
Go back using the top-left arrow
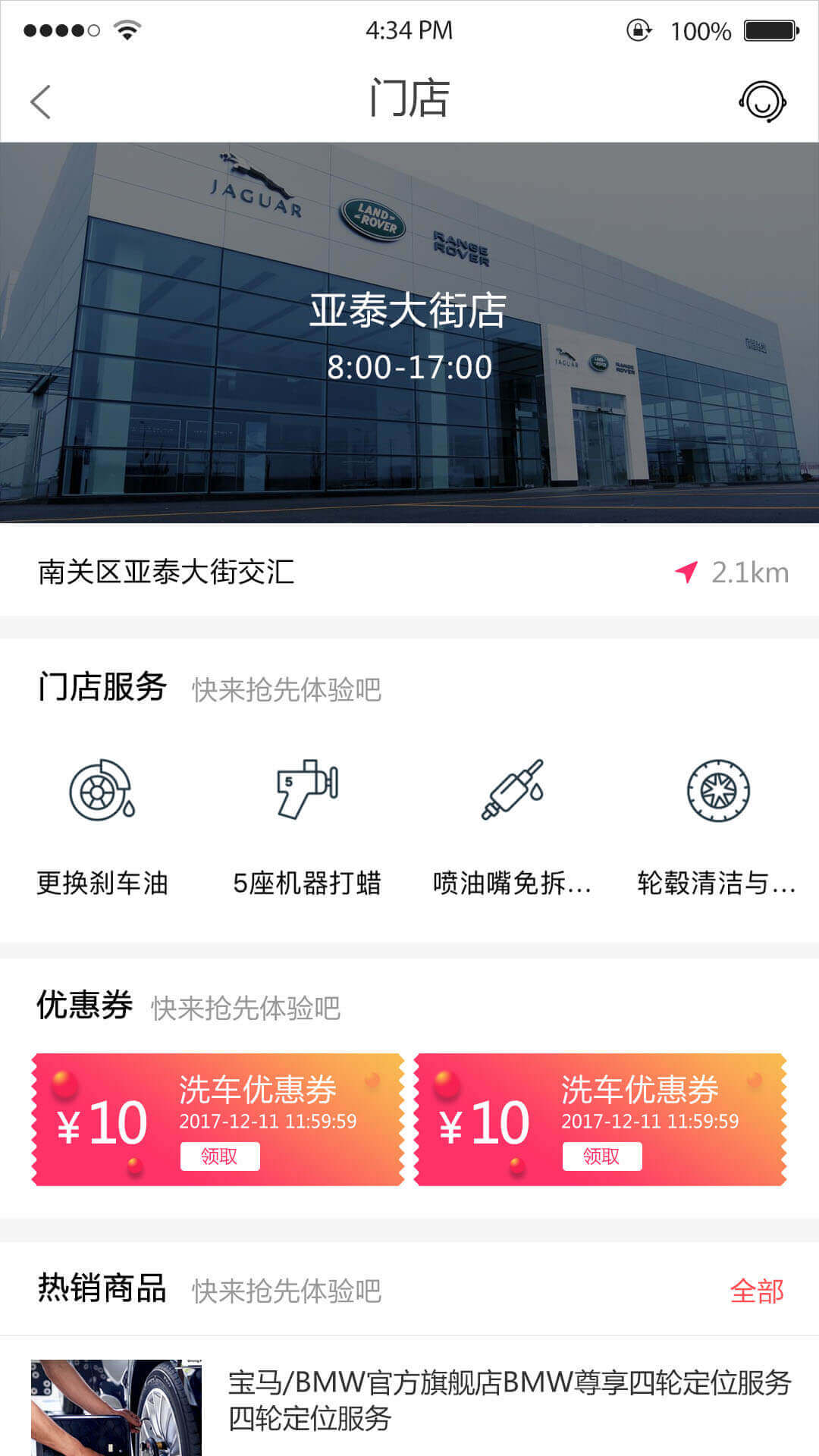41,102
